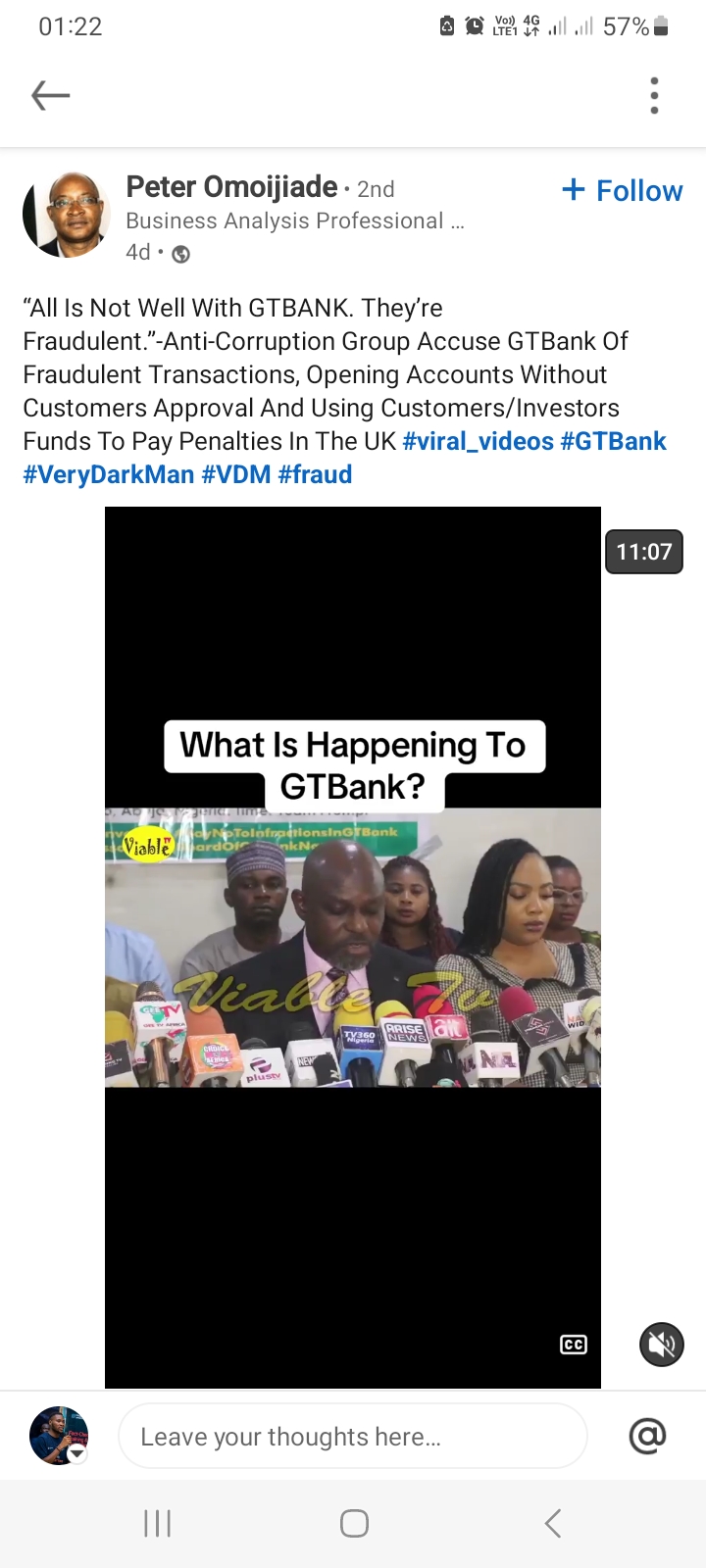Follow Peter Omoijiade
This screenshot has height=1568, width=706.
(x=622, y=190)
